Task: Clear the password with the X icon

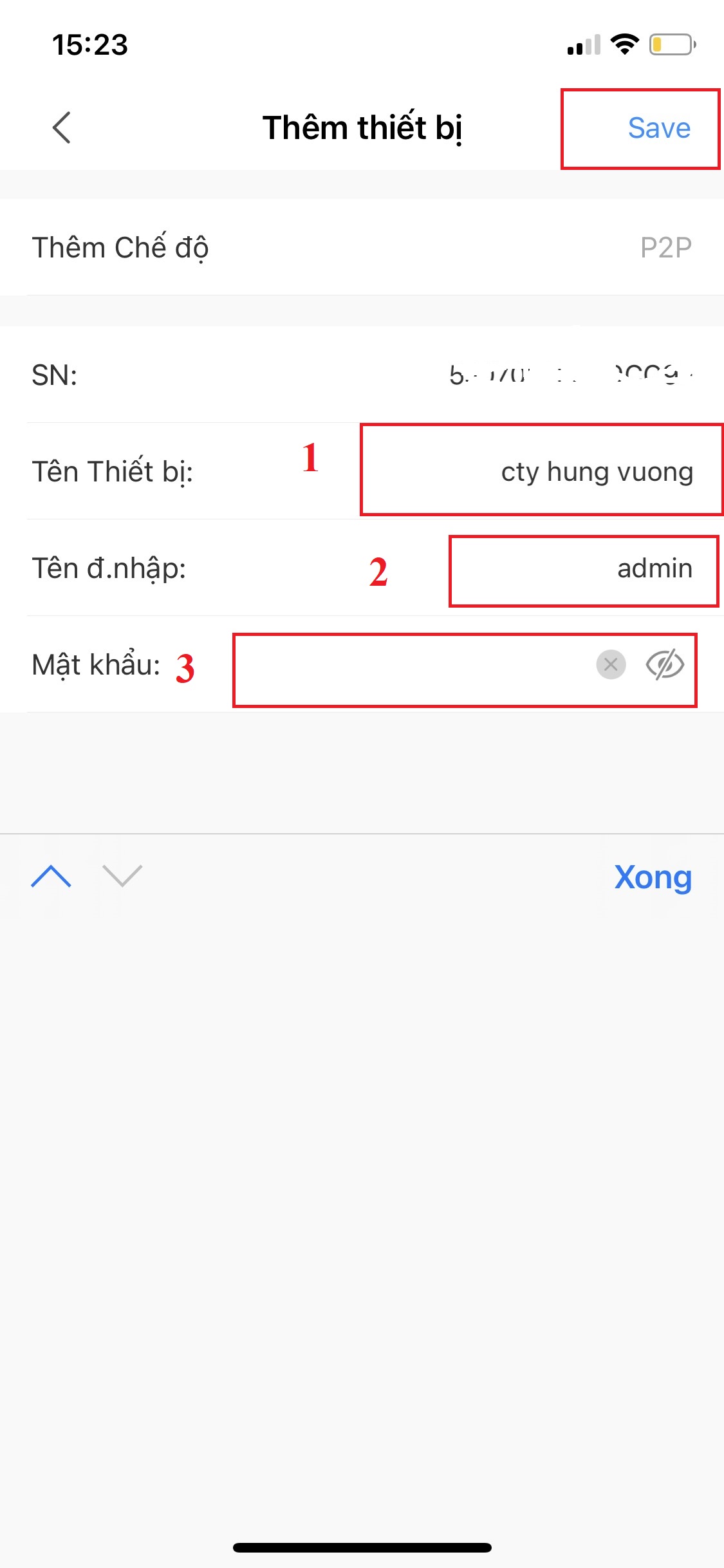Action: point(611,664)
